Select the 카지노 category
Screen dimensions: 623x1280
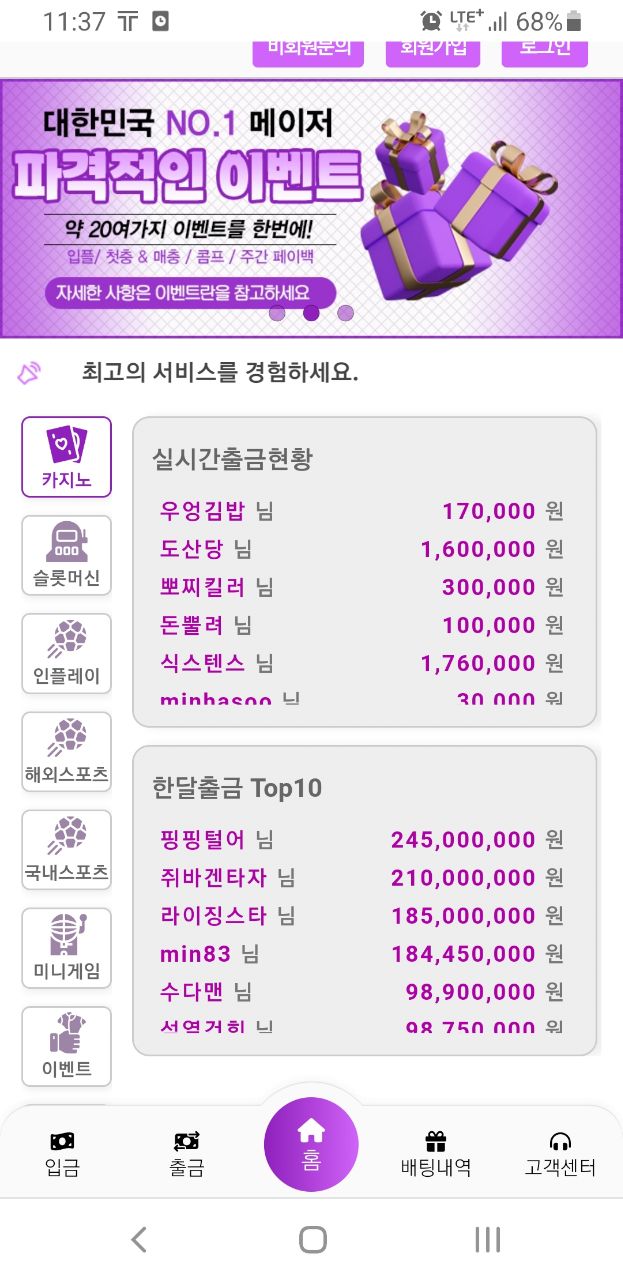[67, 457]
